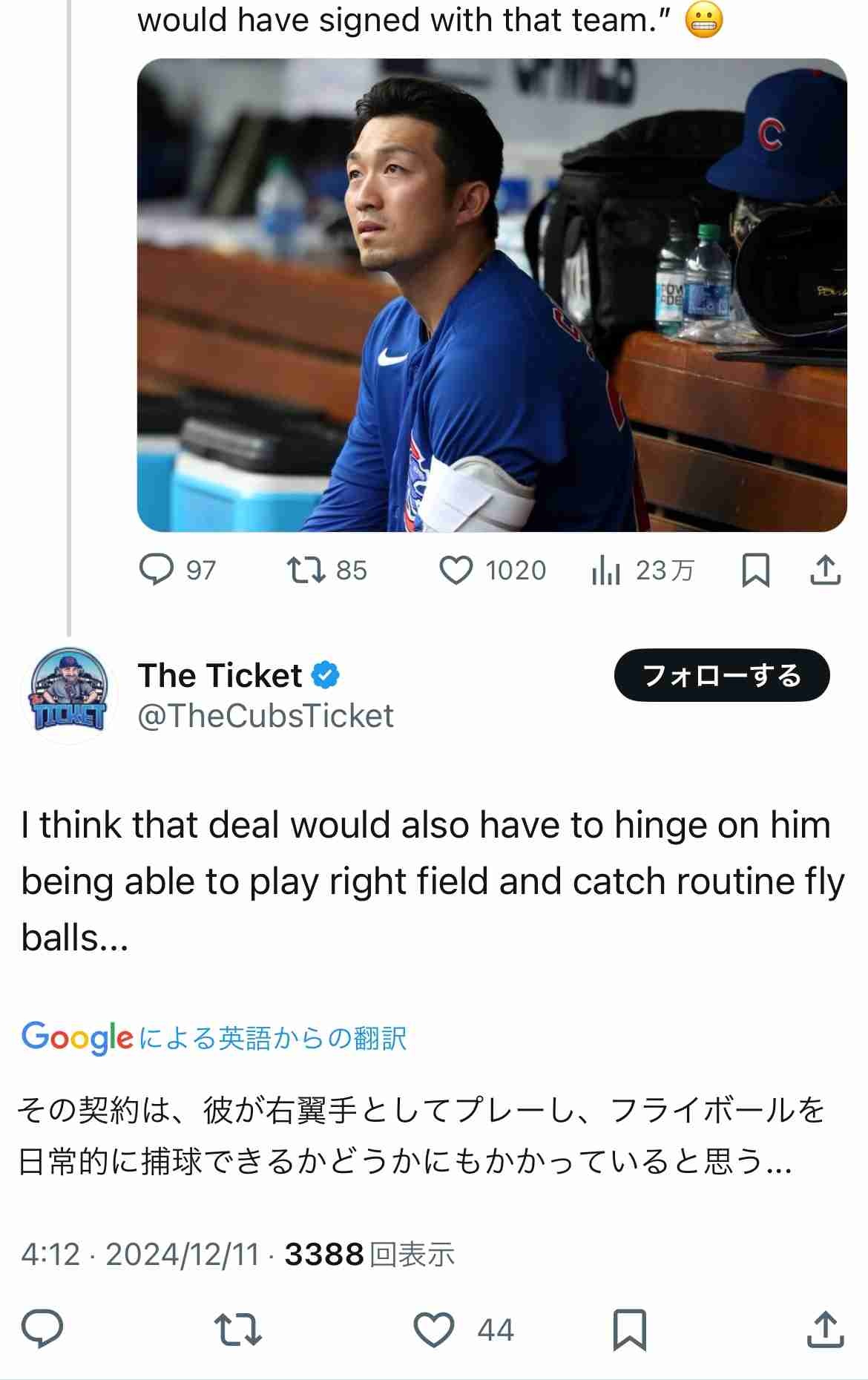The image size is (868, 1380).
Task: Follow The Ticket with フォローする button
Action: click(721, 675)
